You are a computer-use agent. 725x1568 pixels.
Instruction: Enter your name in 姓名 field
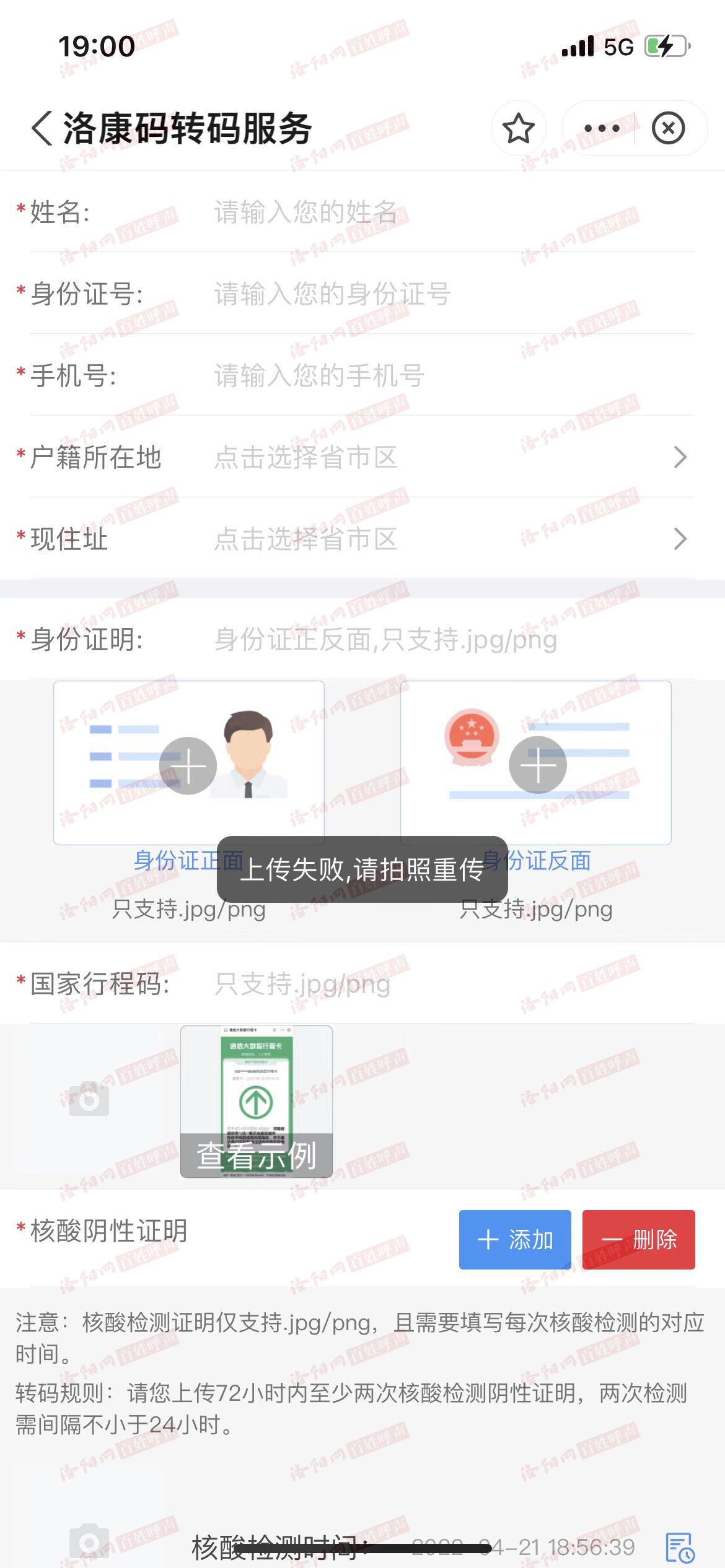click(434, 212)
